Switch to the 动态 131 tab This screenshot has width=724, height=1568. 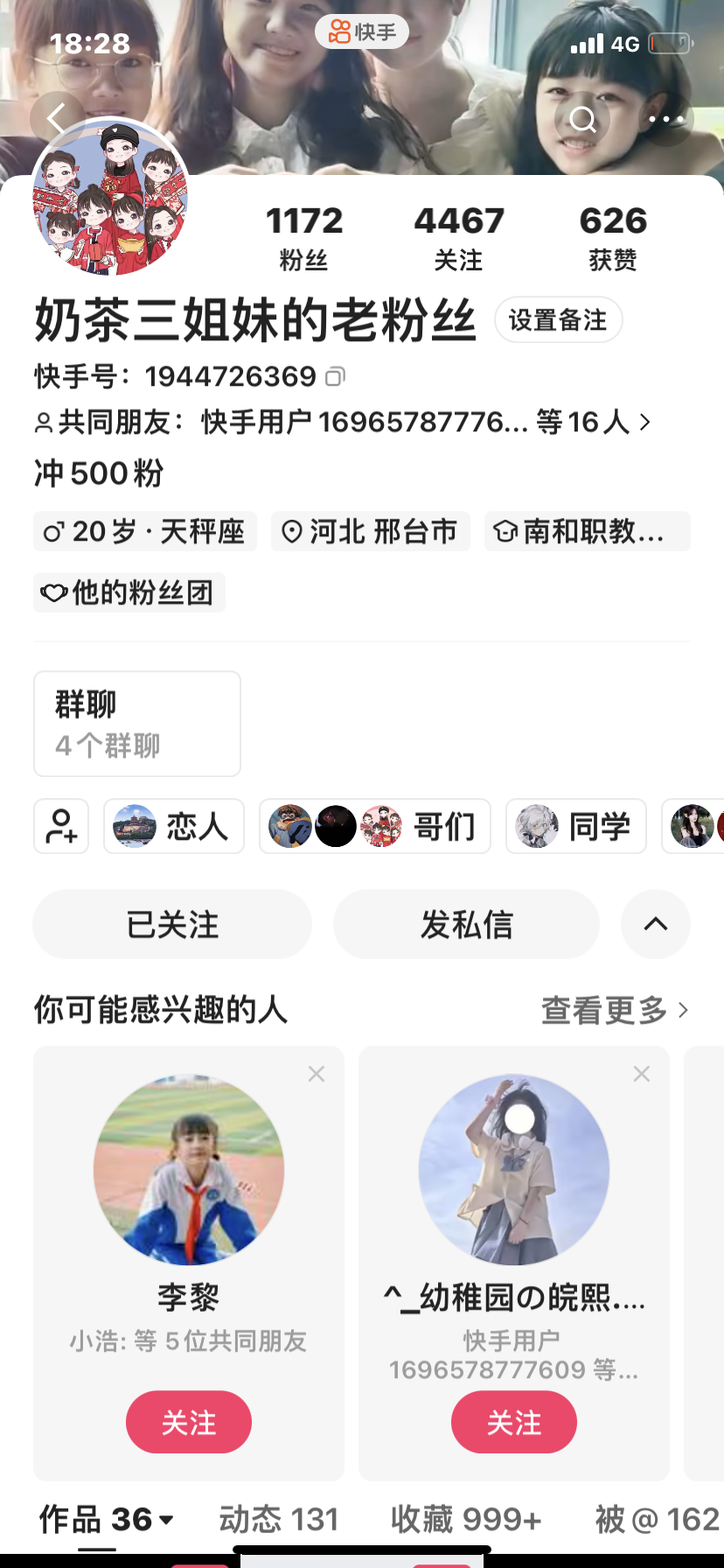tap(278, 1520)
